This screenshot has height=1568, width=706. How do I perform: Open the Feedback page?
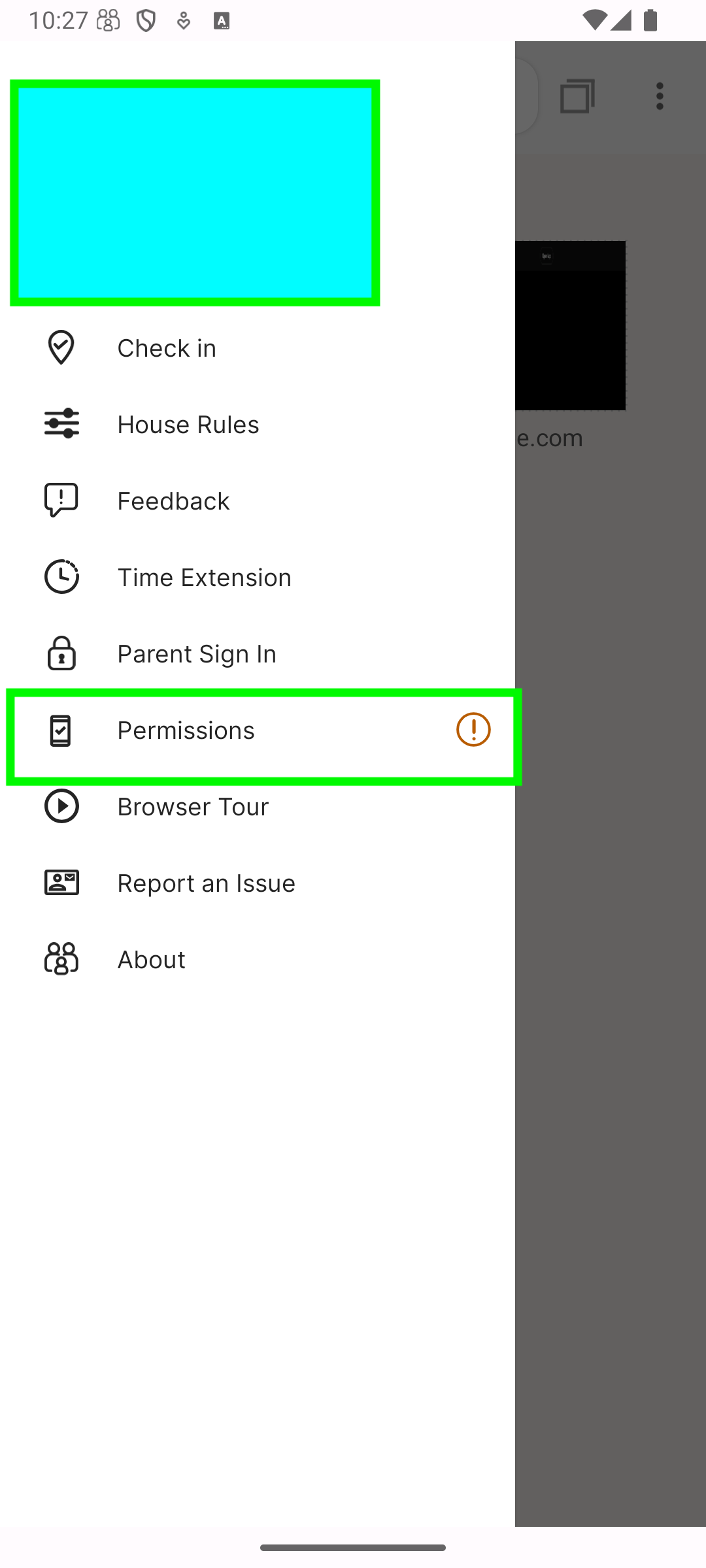tap(258, 500)
